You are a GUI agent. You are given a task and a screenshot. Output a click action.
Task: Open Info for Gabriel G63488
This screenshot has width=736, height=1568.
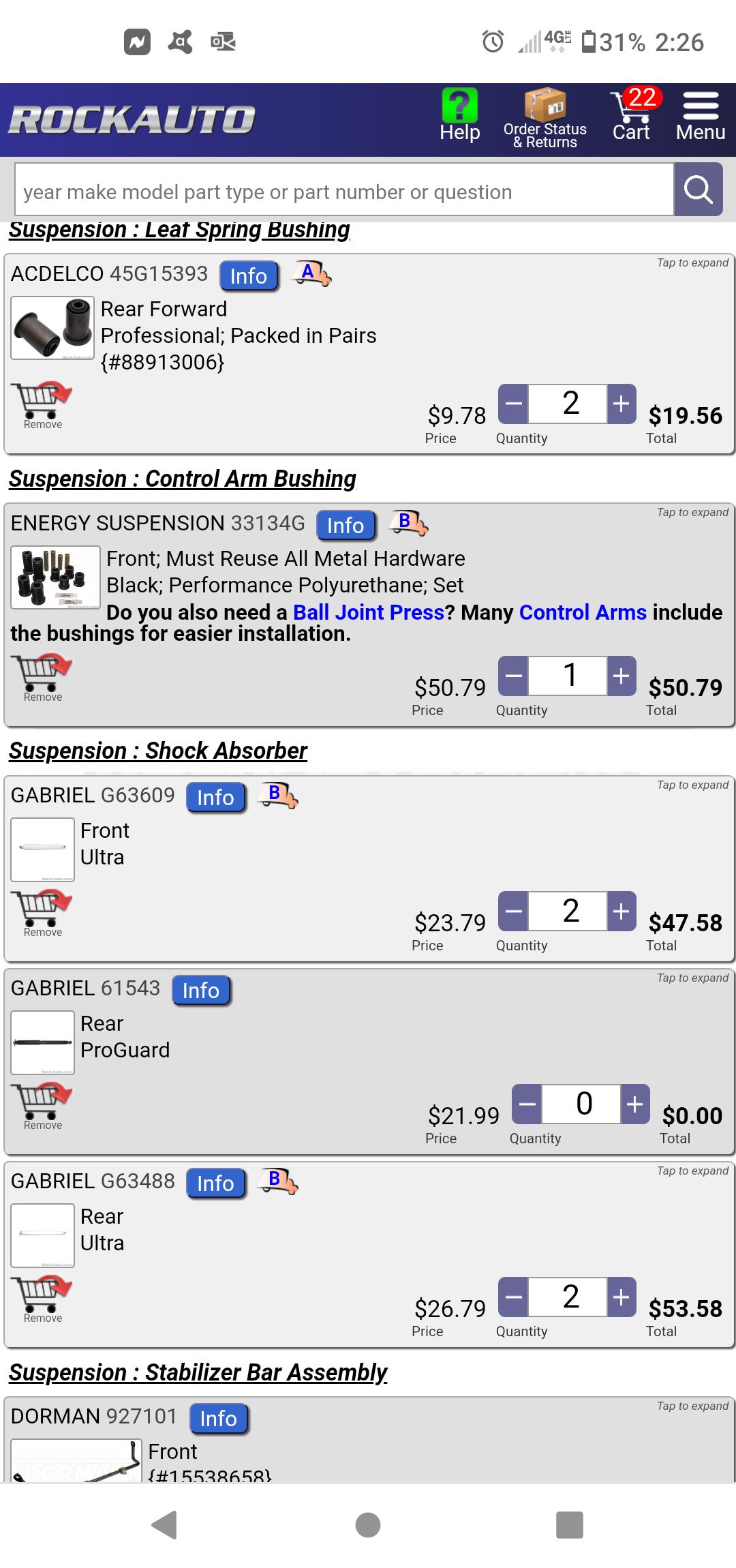coord(215,1183)
